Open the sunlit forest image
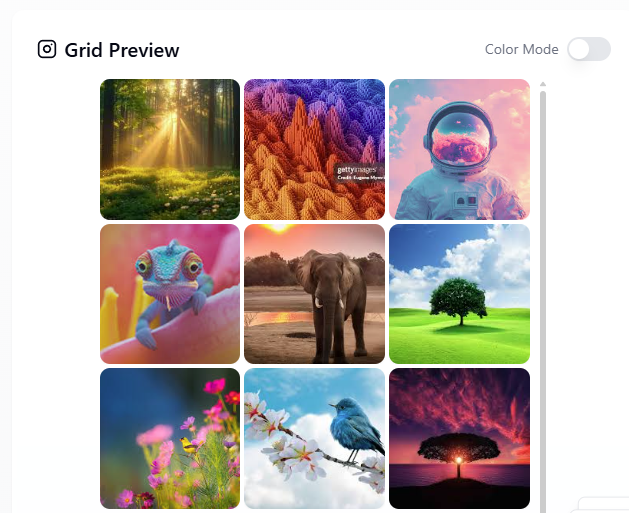Image resolution: width=629 pixels, height=513 pixels. pyautogui.click(x=170, y=149)
